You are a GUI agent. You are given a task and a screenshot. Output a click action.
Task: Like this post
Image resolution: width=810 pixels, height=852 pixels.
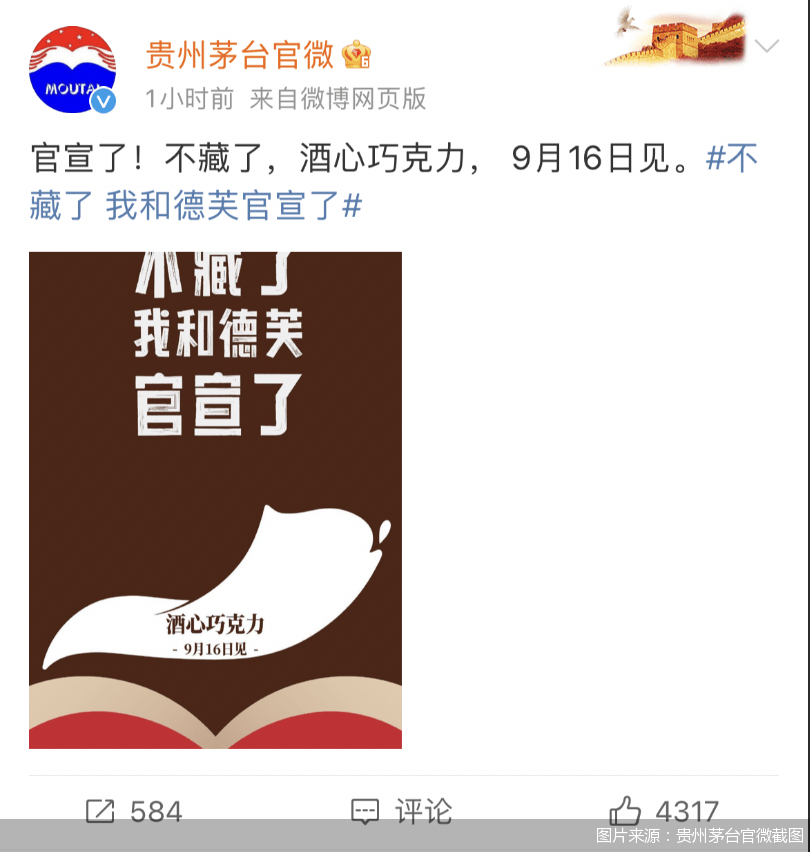pyautogui.click(x=664, y=810)
